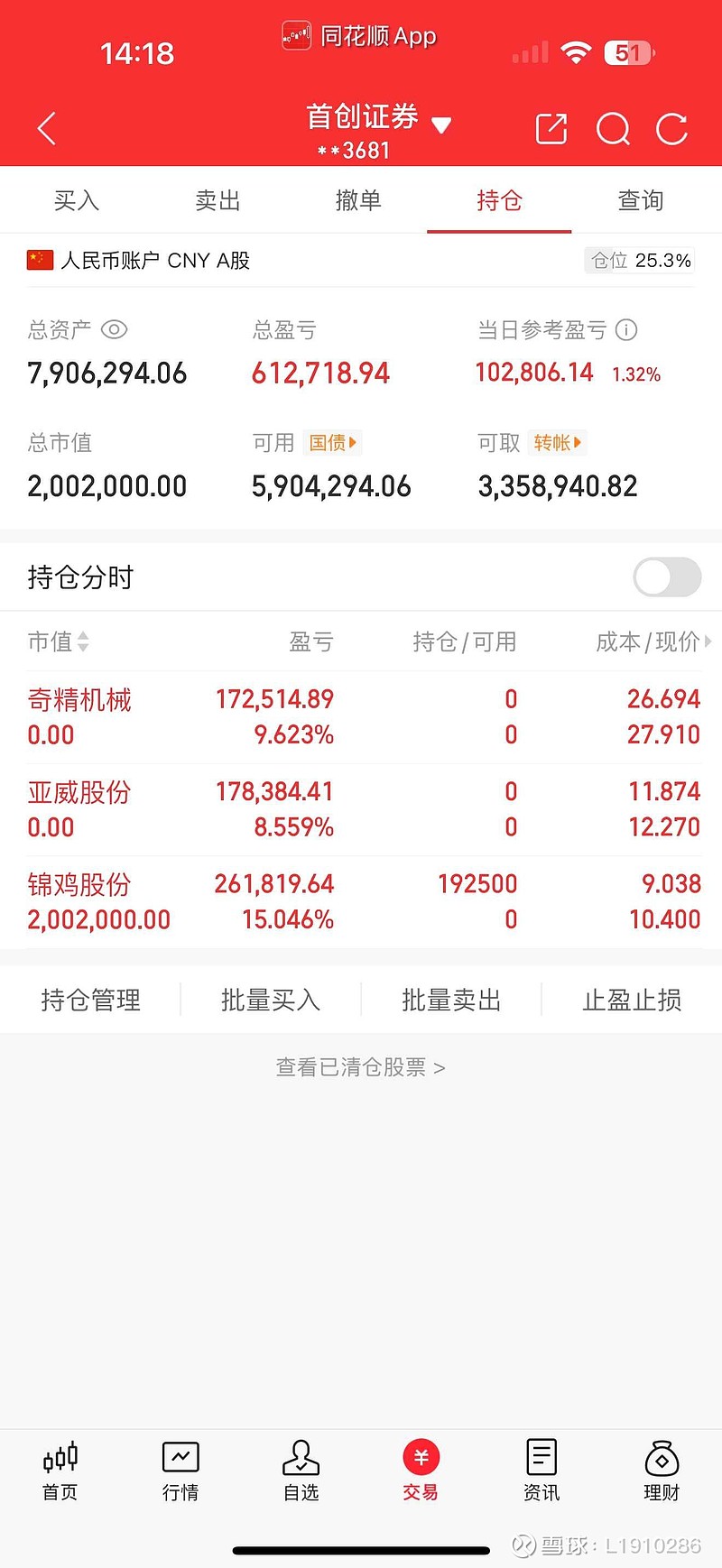This screenshot has height=1568, width=722.
Task: Refresh holdings with the reload icon
Action: (x=672, y=129)
